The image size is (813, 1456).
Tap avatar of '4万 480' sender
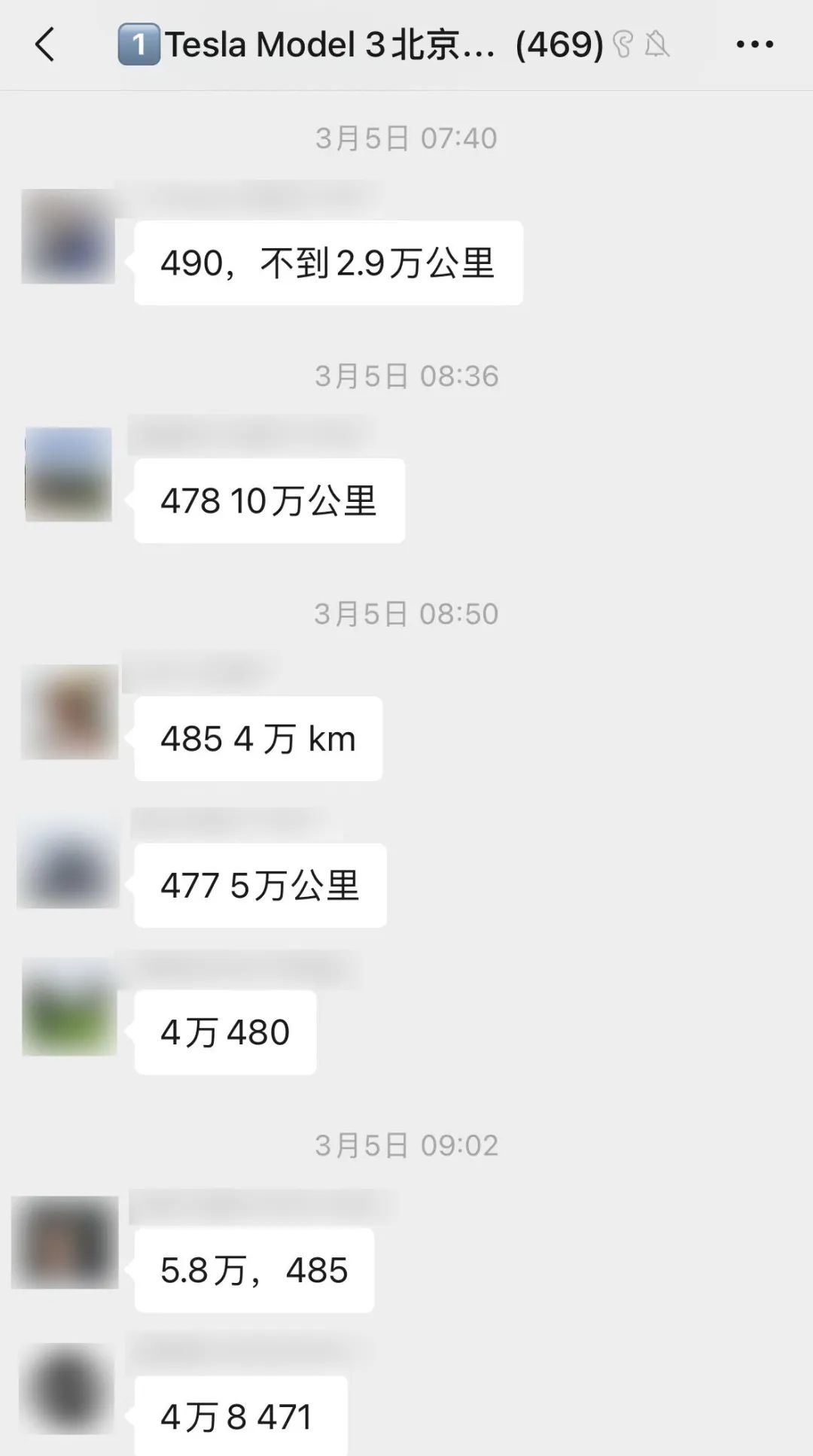(x=69, y=1007)
